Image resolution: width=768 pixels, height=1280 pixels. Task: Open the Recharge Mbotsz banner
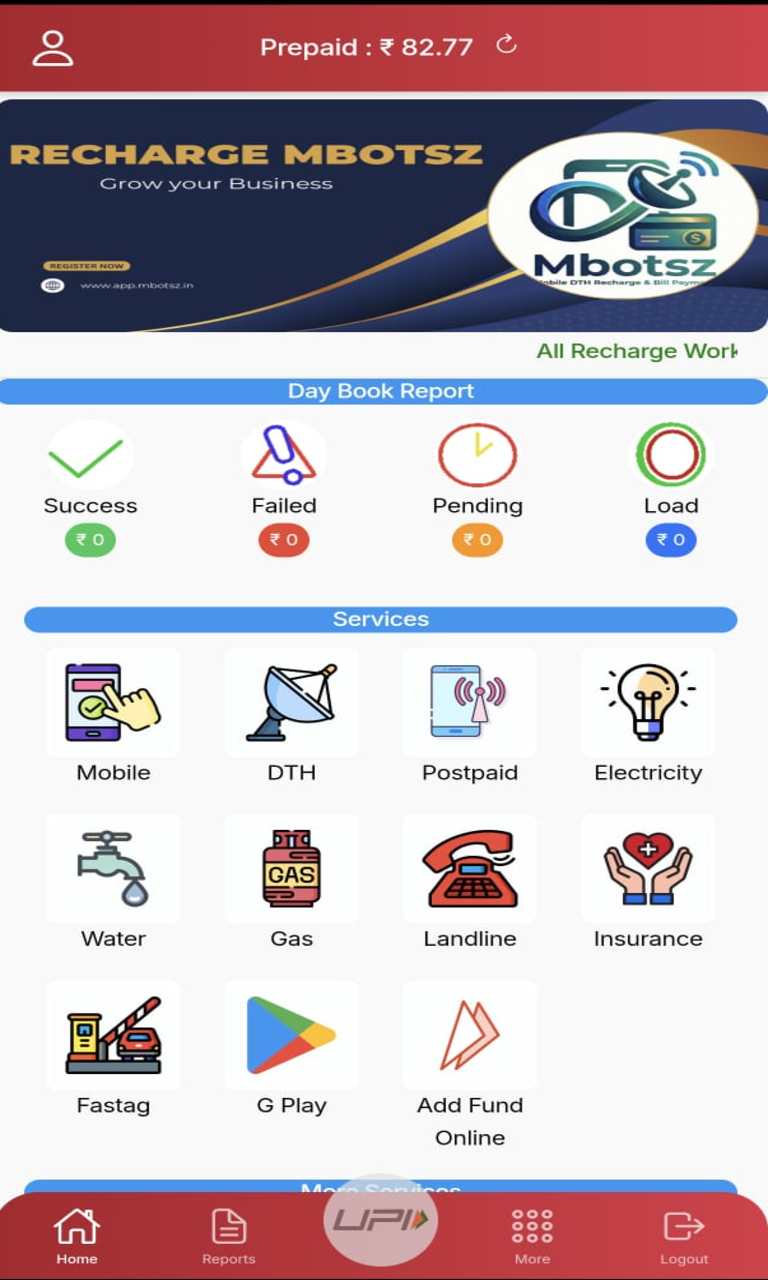coord(383,215)
